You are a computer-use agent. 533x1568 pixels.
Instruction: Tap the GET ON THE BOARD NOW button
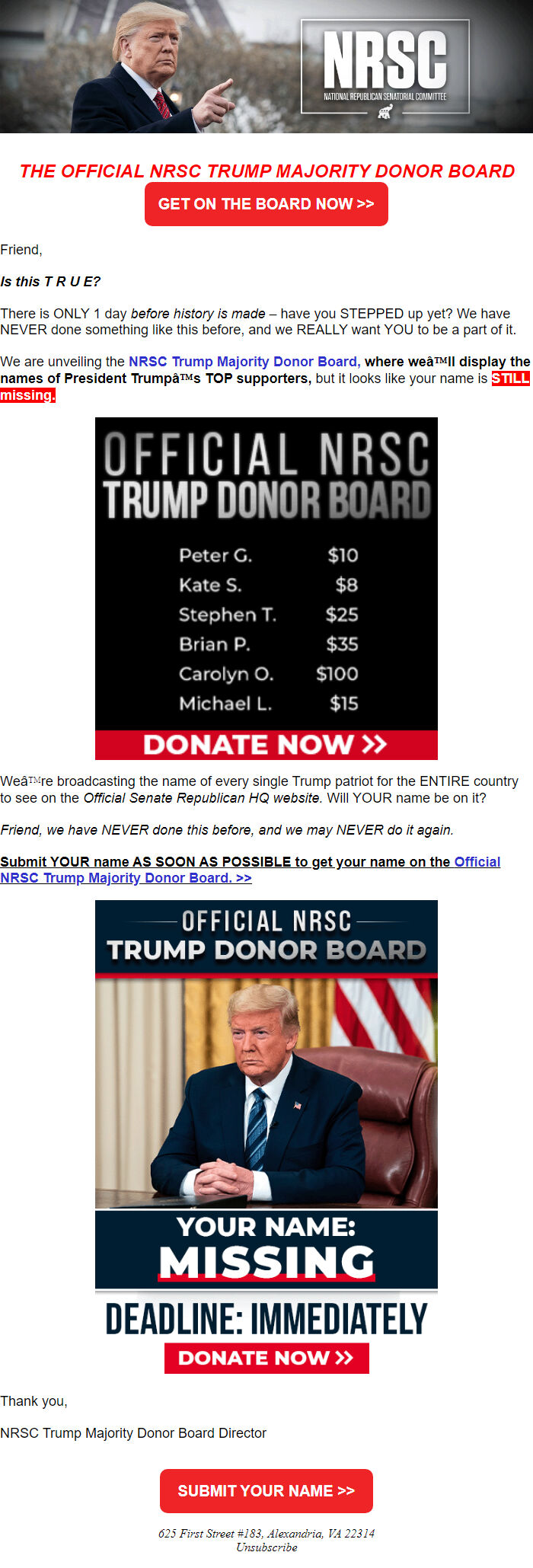pyautogui.click(x=266, y=204)
